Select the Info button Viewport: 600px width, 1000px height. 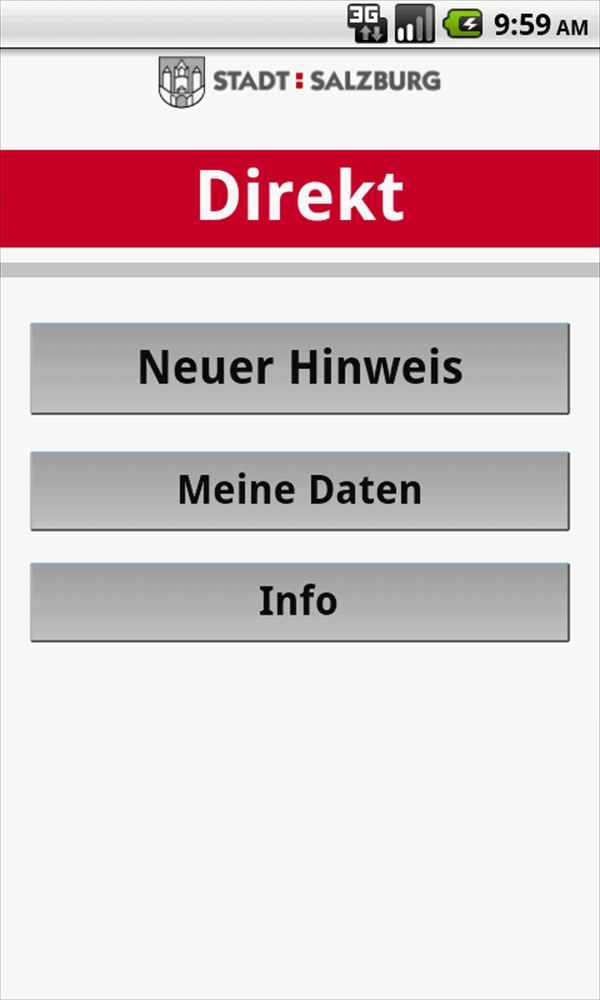pos(300,602)
